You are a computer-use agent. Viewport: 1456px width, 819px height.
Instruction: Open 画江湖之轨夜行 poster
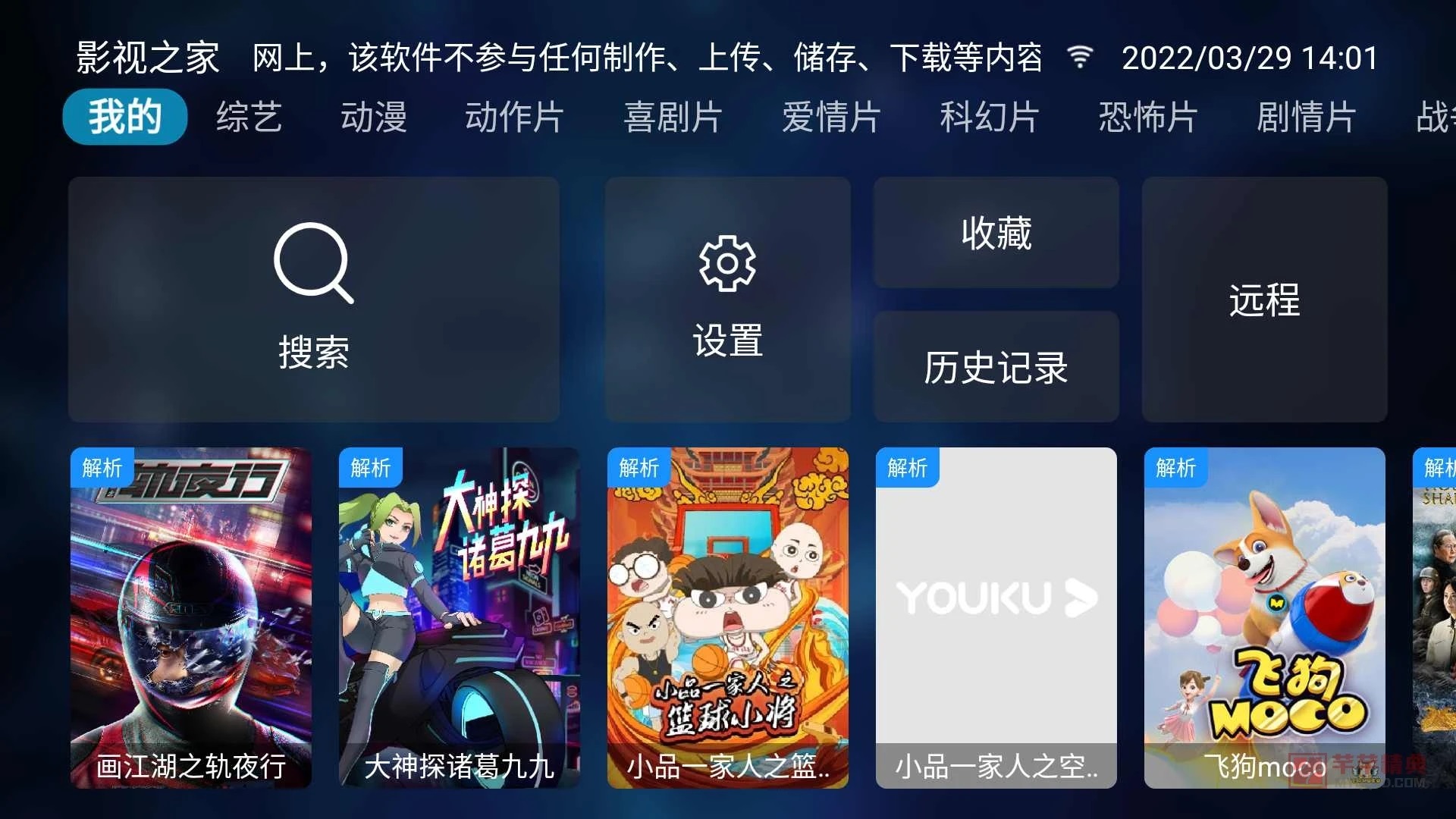tap(191, 617)
